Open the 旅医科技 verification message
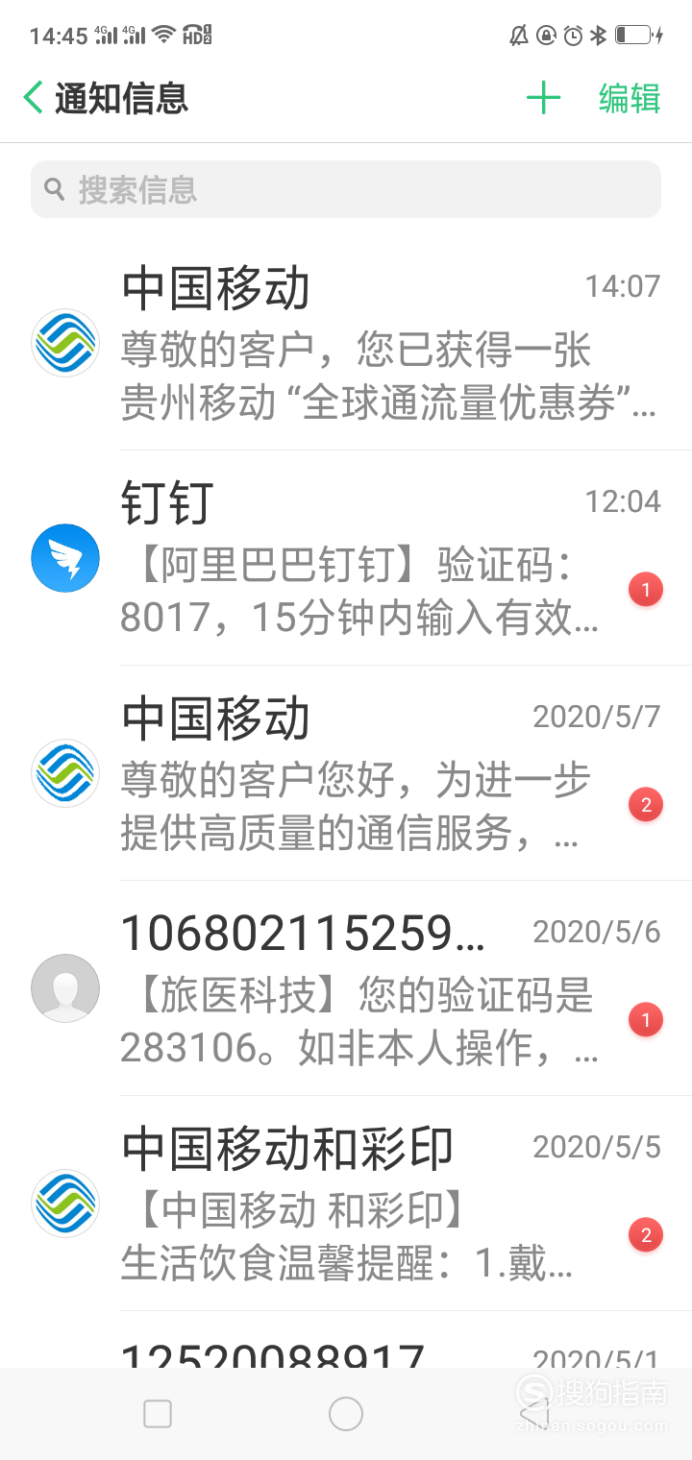Image resolution: width=692 pixels, height=1460 pixels. [x=346, y=988]
